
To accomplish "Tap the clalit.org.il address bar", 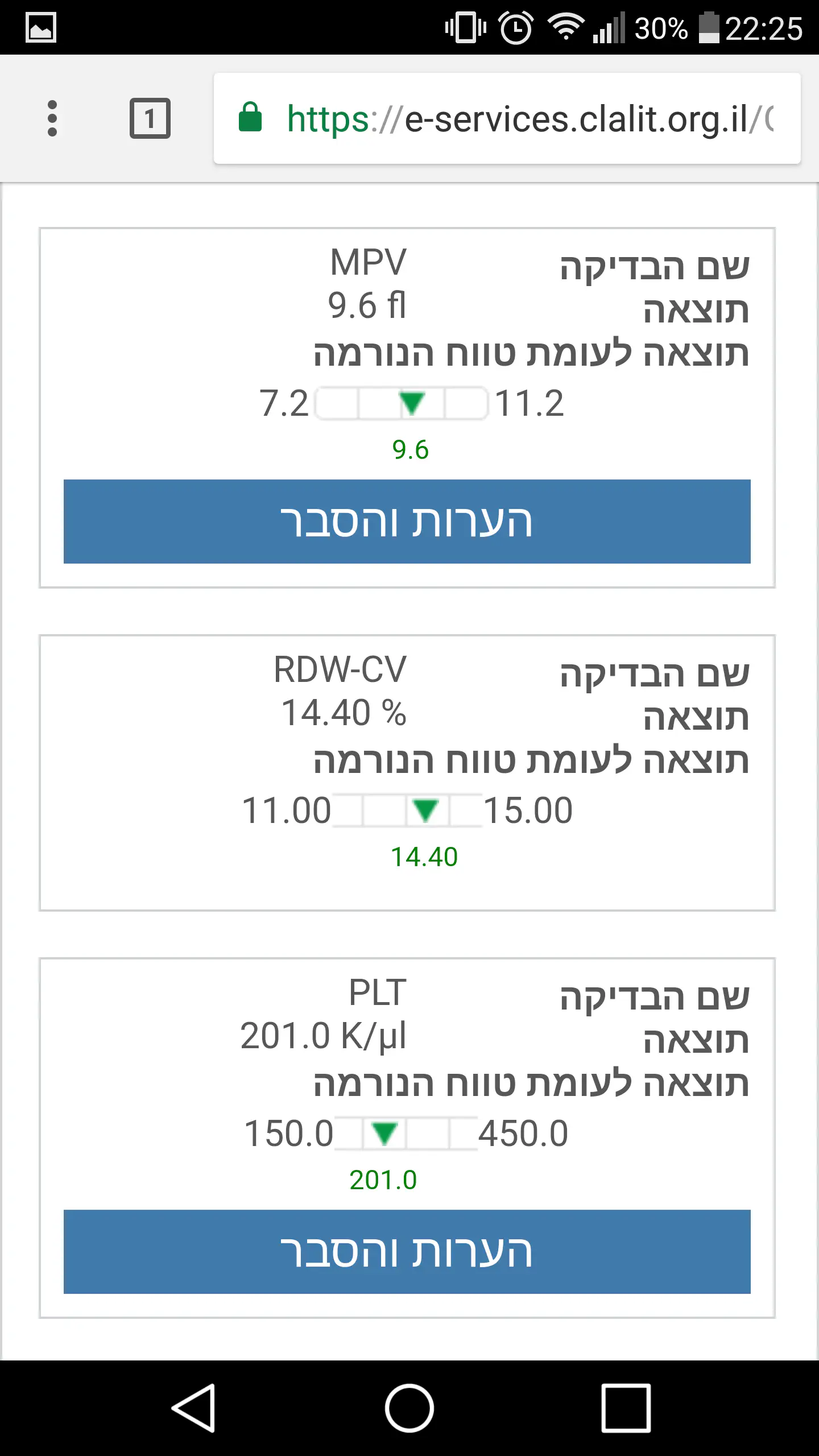I will (x=506, y=118).
